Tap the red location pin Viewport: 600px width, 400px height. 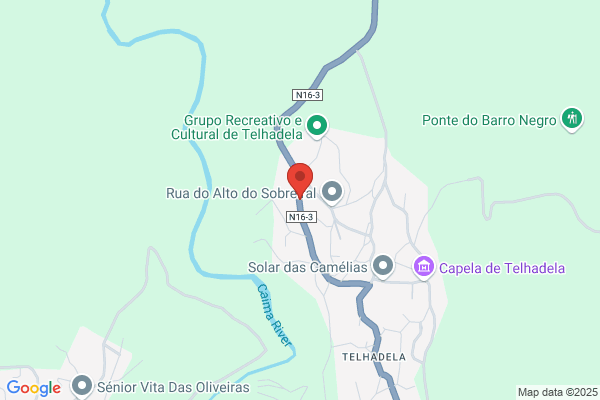[x=300, y=180]
